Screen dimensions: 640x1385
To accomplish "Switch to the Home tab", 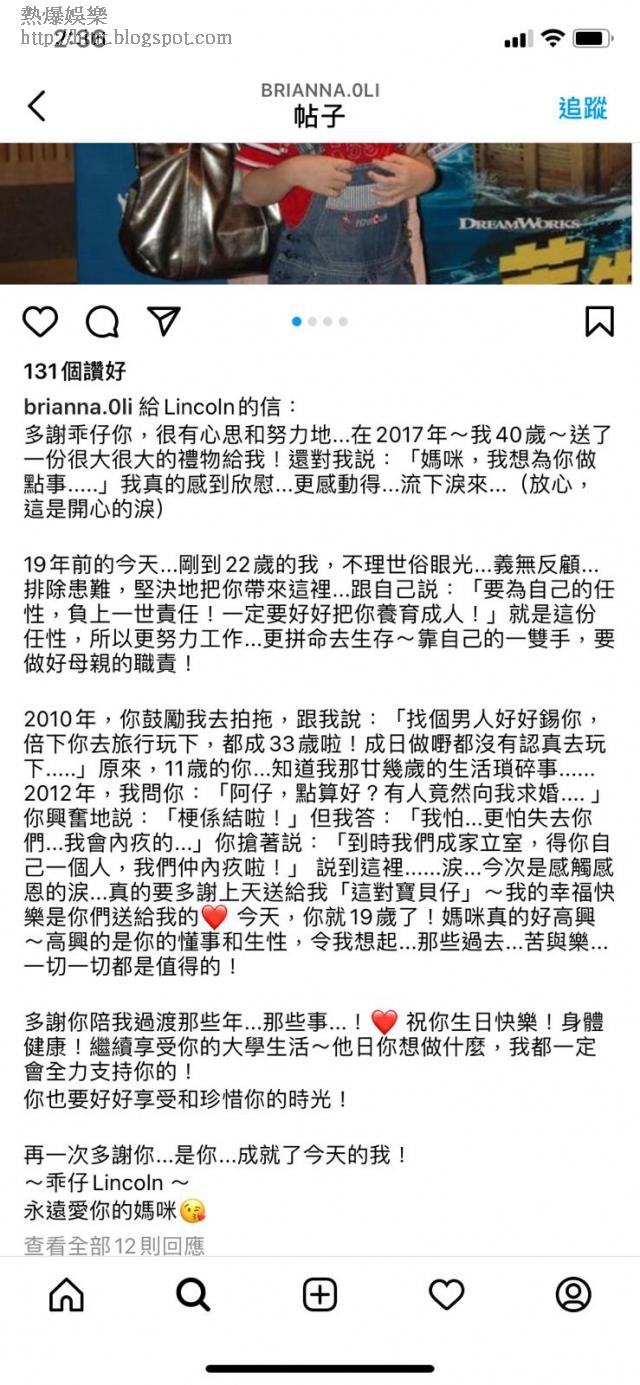I will coord(67,1295).
